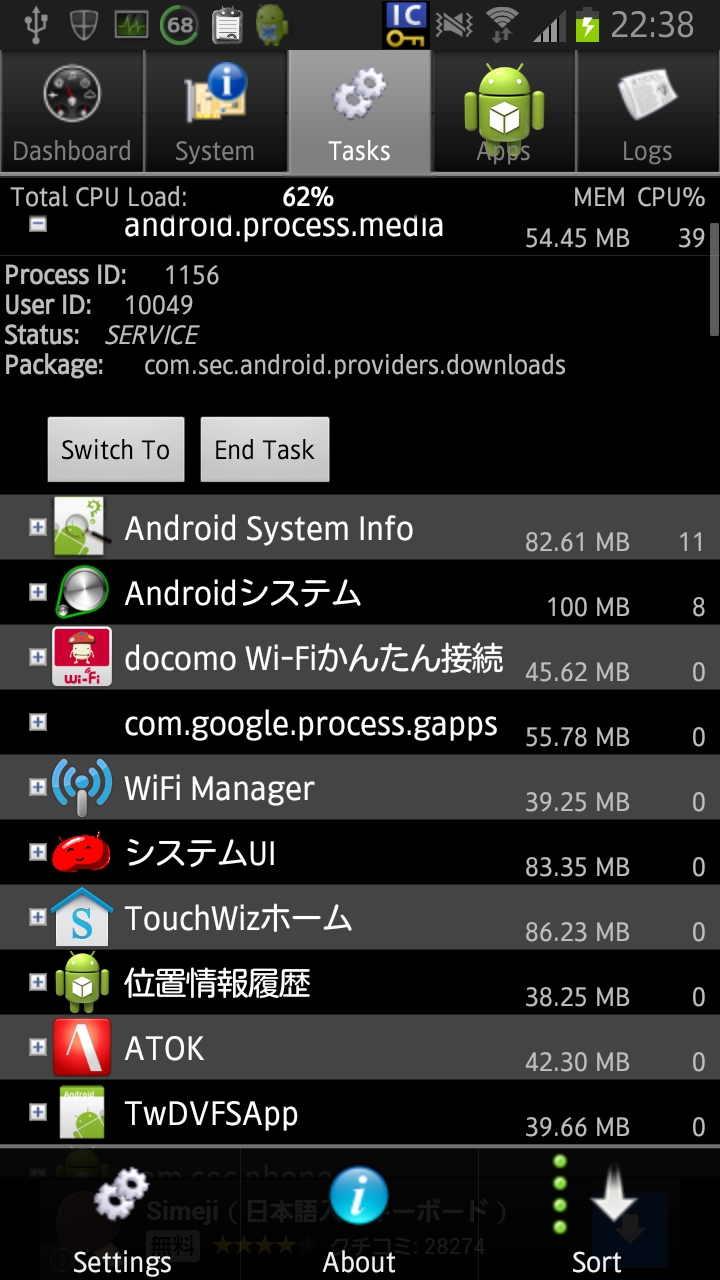Expand the WiFi Manager process
This screenshot has height=1280, width=720.
tap(38, 787)
